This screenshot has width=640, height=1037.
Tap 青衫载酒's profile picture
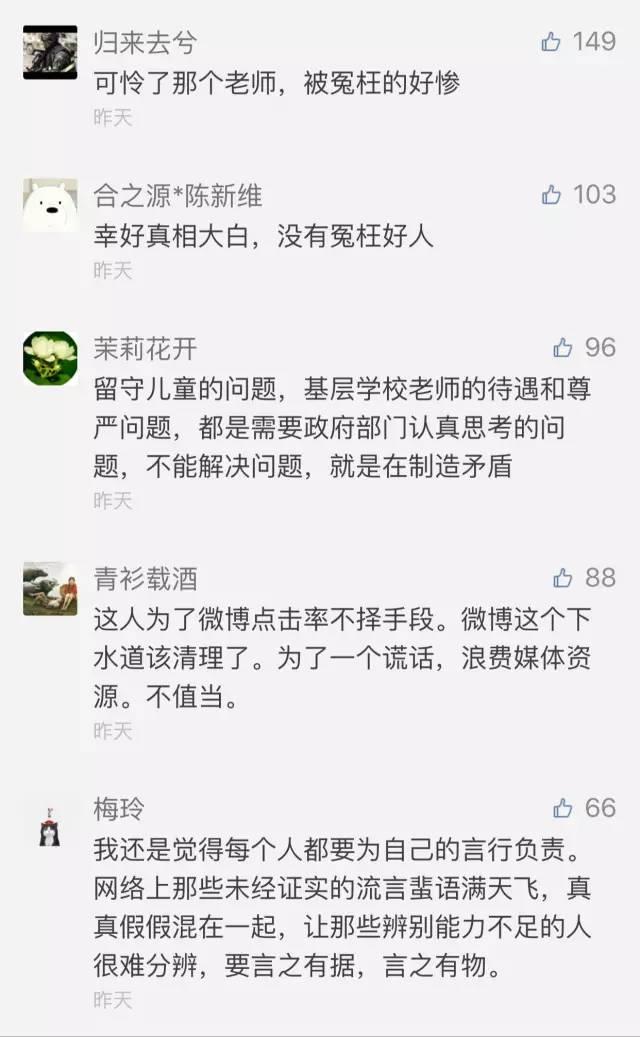50,588
